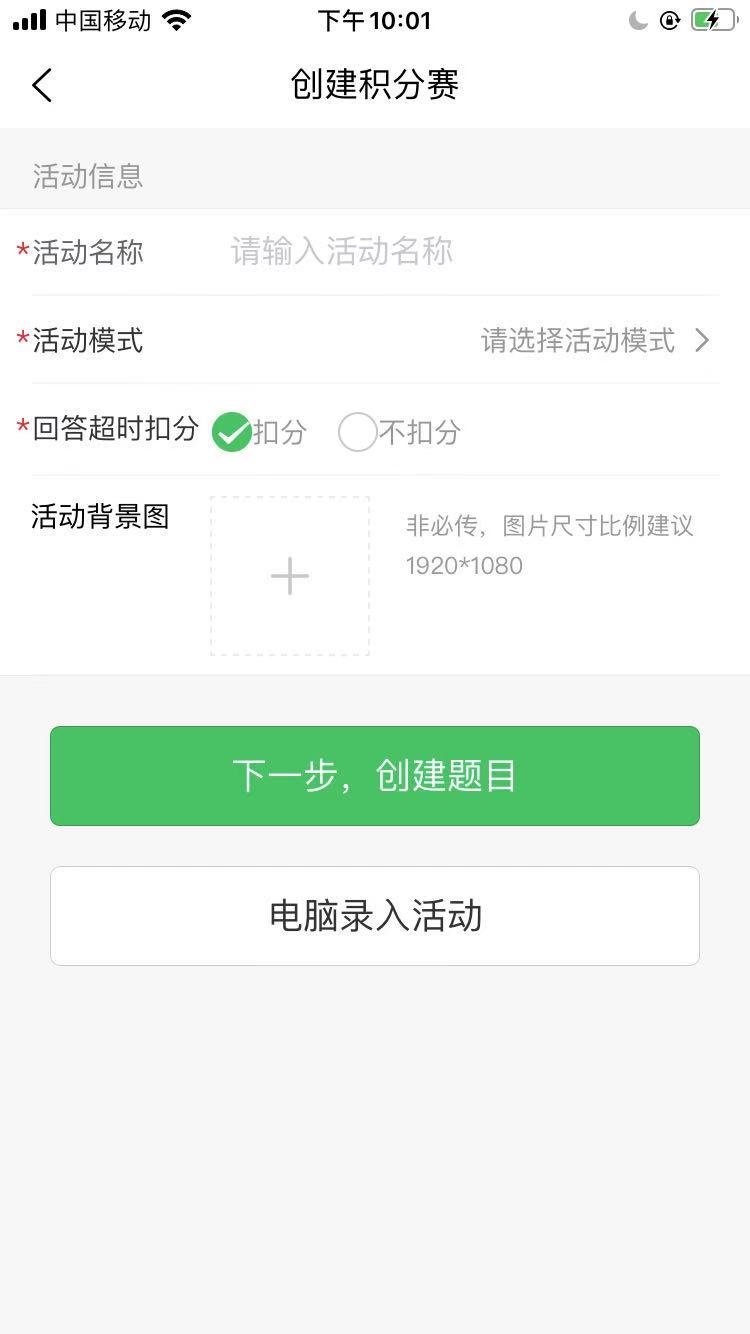
Task: Tap the 请输入活动名称 input field
Action: point(400,252)
